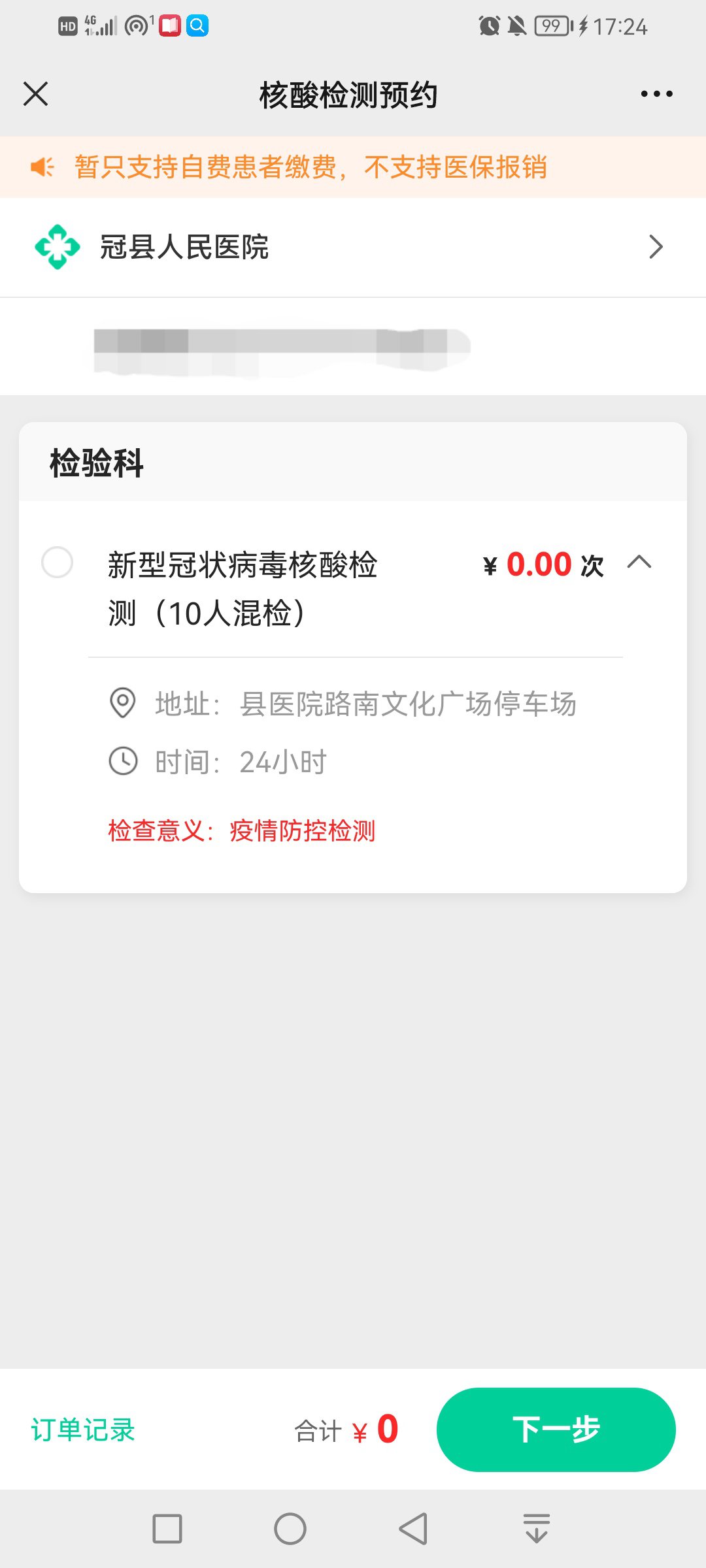
Task: Open 订单记录 order history
Action: tap(83, 1430)
